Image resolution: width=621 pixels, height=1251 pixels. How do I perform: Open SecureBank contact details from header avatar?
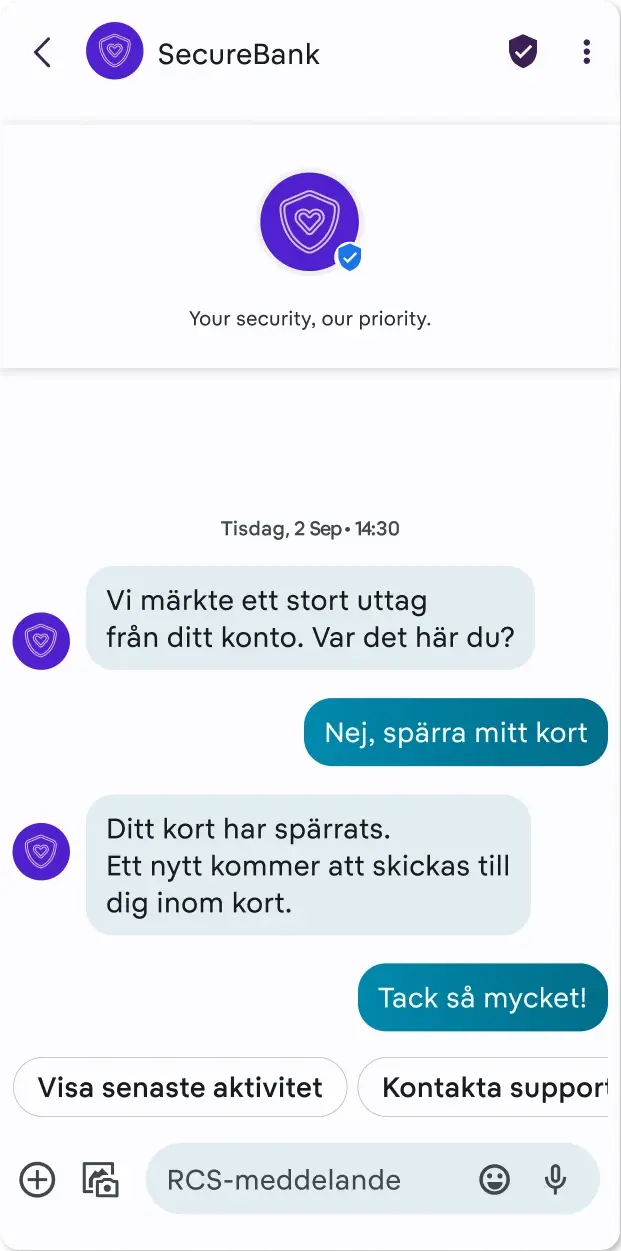pos(115,52)
